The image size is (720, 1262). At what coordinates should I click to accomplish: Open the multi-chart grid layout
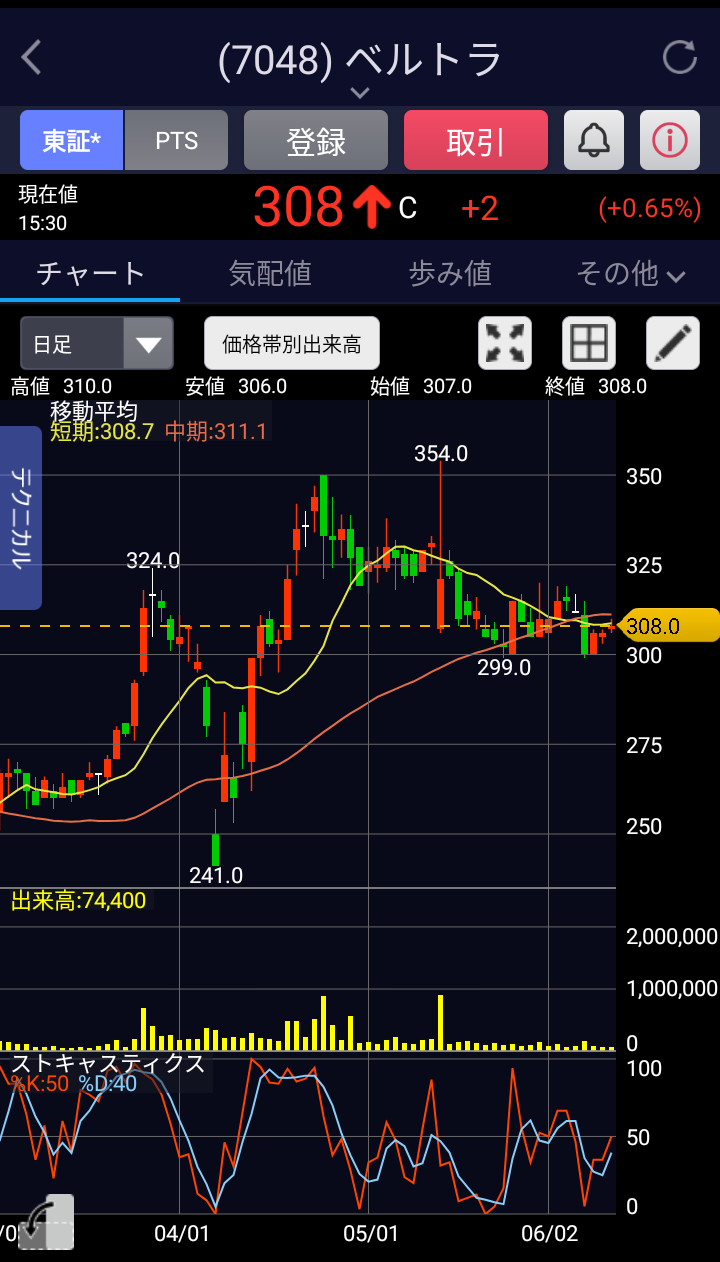pos(589,343)
